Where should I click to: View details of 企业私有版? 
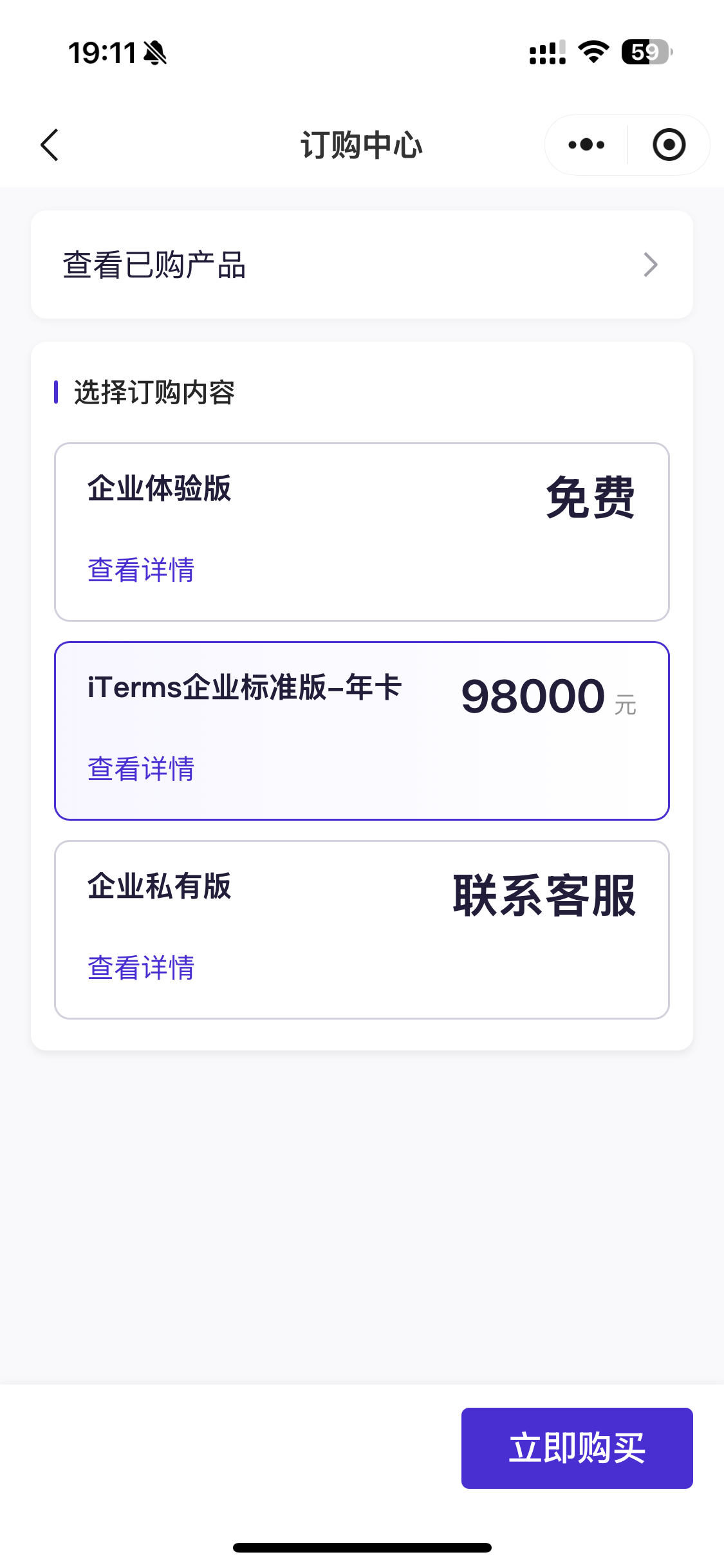(x=141, y=968)
